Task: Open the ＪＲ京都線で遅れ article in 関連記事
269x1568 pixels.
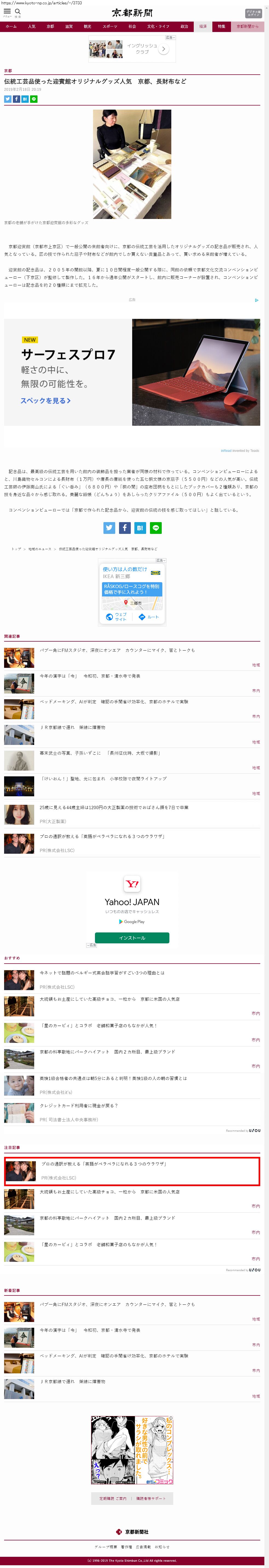Action: point(73,727)
